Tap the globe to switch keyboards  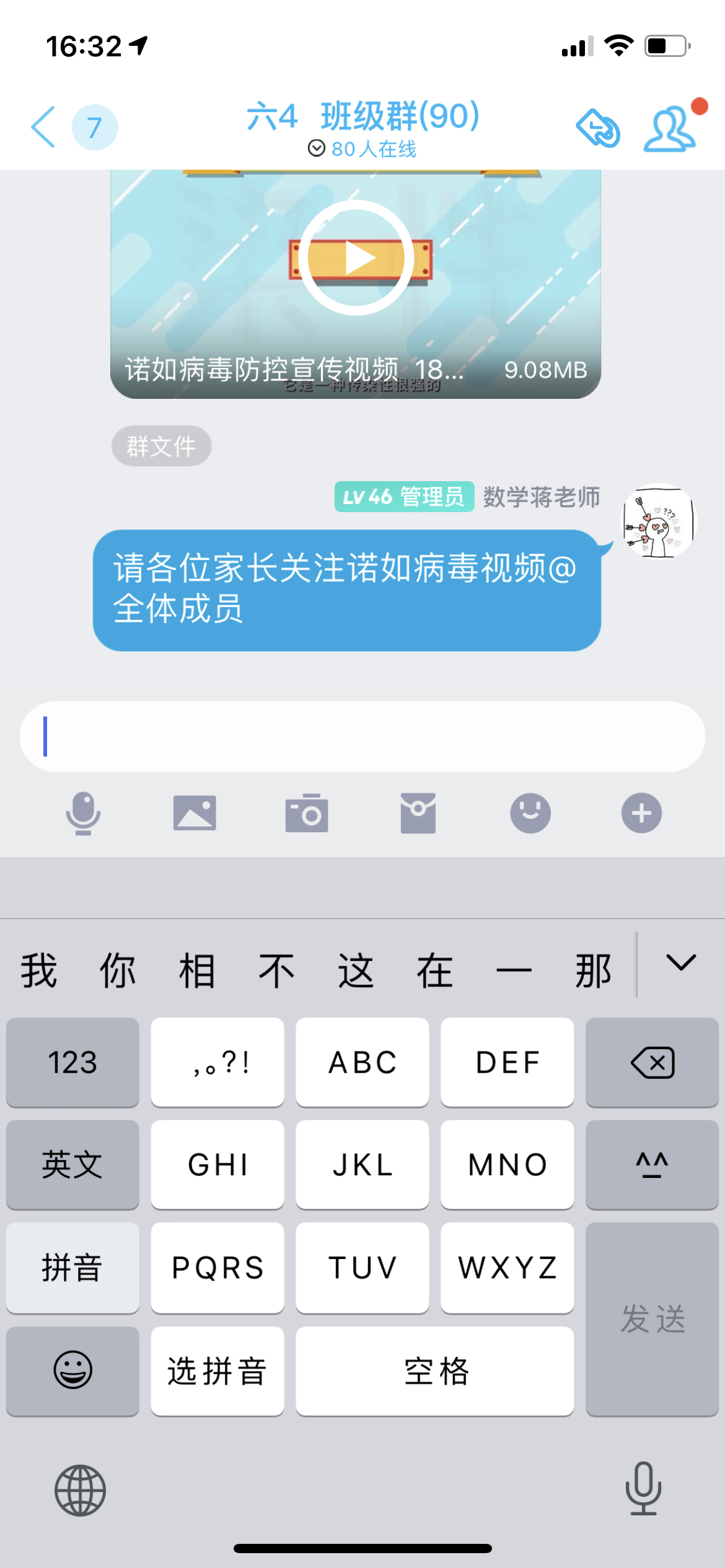click(x=80, y=1491)
